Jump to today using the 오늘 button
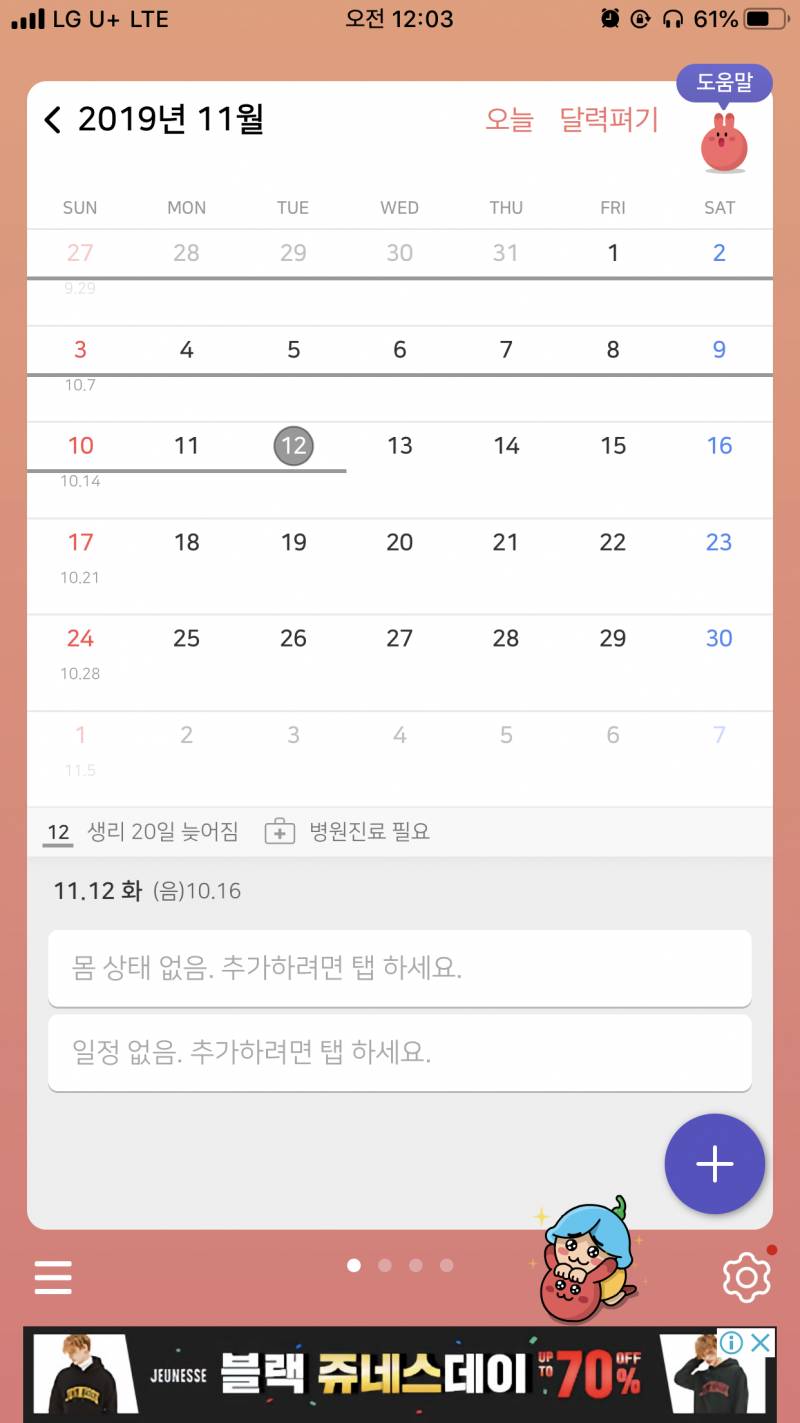This screenshot has width=800, height=1423. coord(512,119)
